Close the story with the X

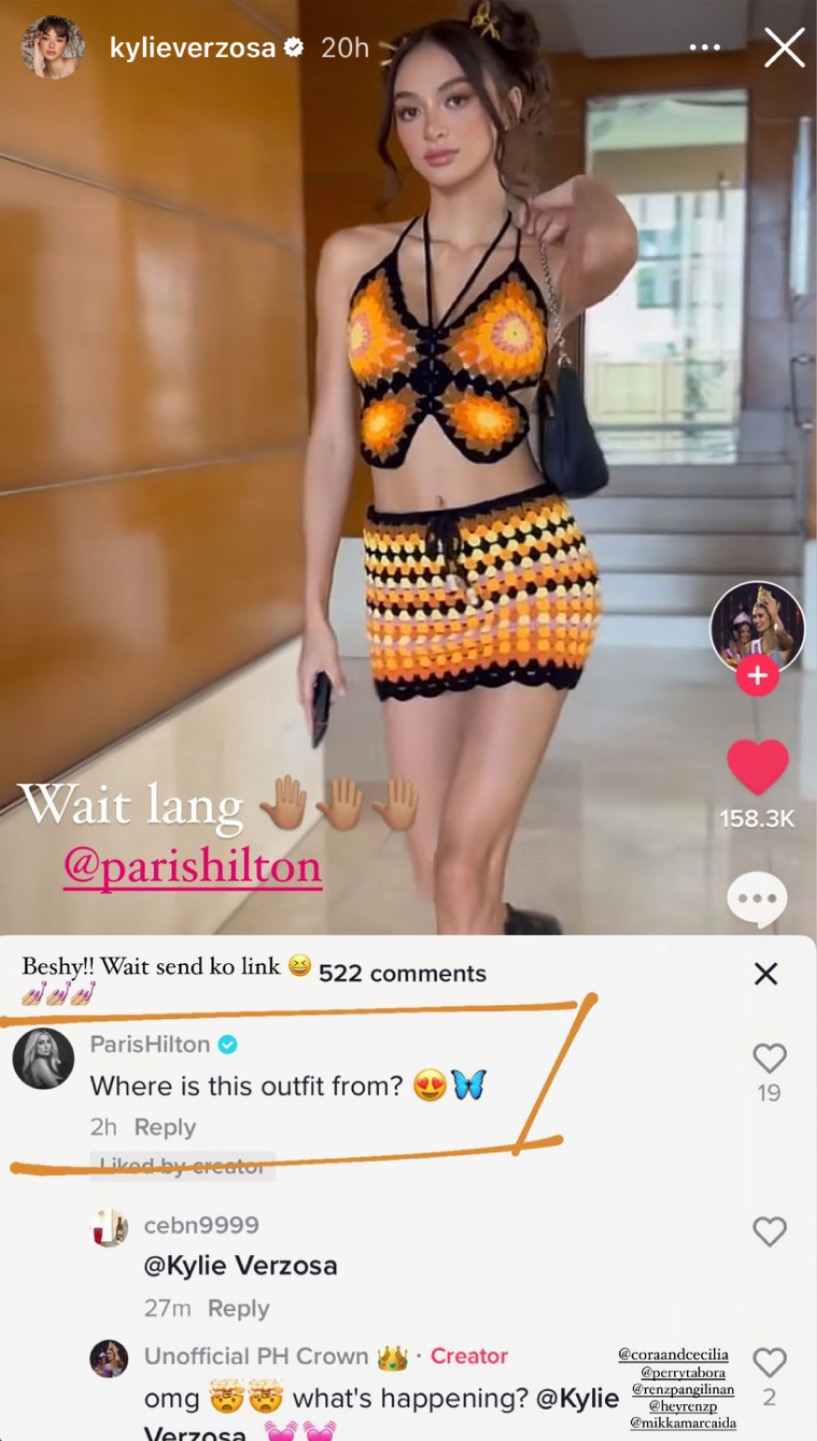pyautogui.click(x=784, y=47)
